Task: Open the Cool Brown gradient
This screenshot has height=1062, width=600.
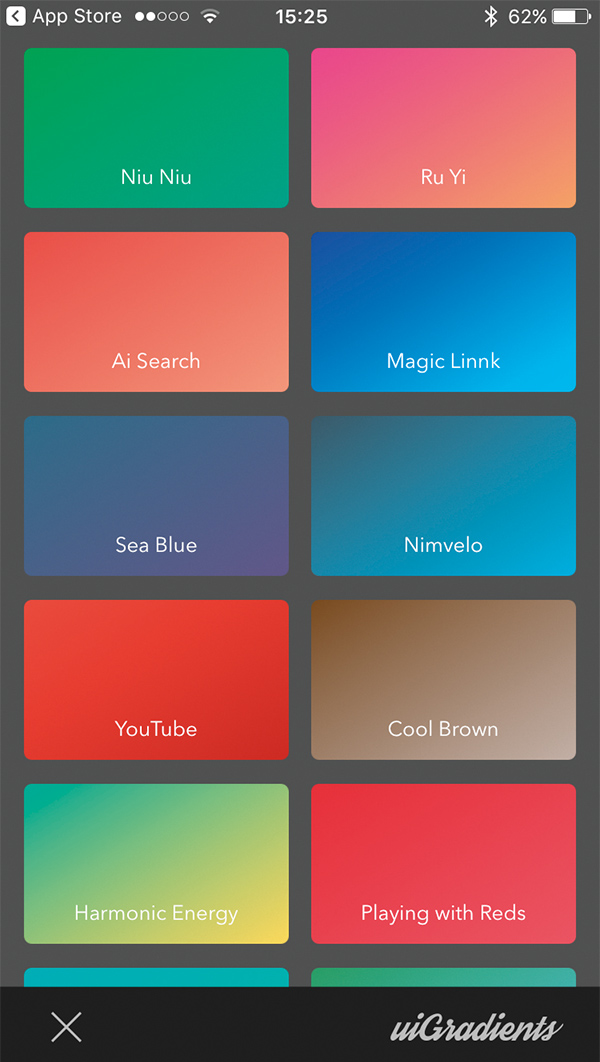Action: [444, 680]
